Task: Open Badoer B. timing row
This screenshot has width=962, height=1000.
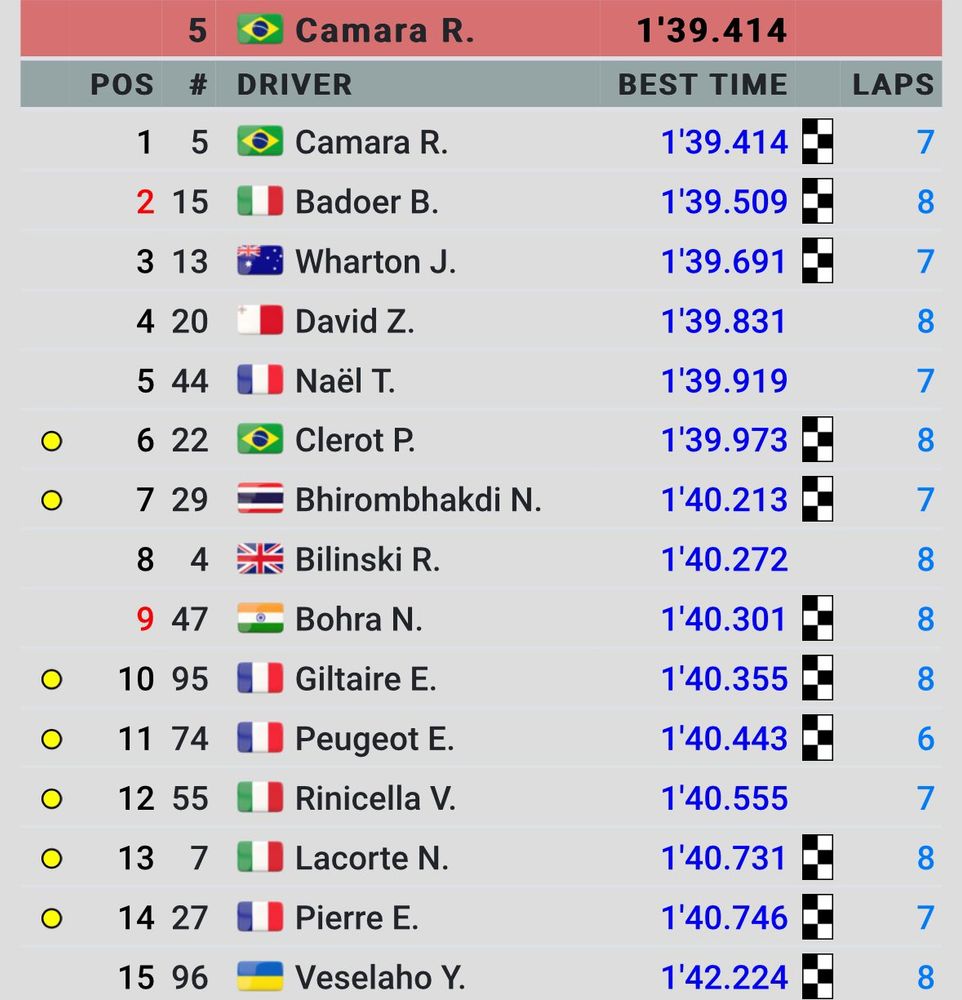Action: [366, 202]
